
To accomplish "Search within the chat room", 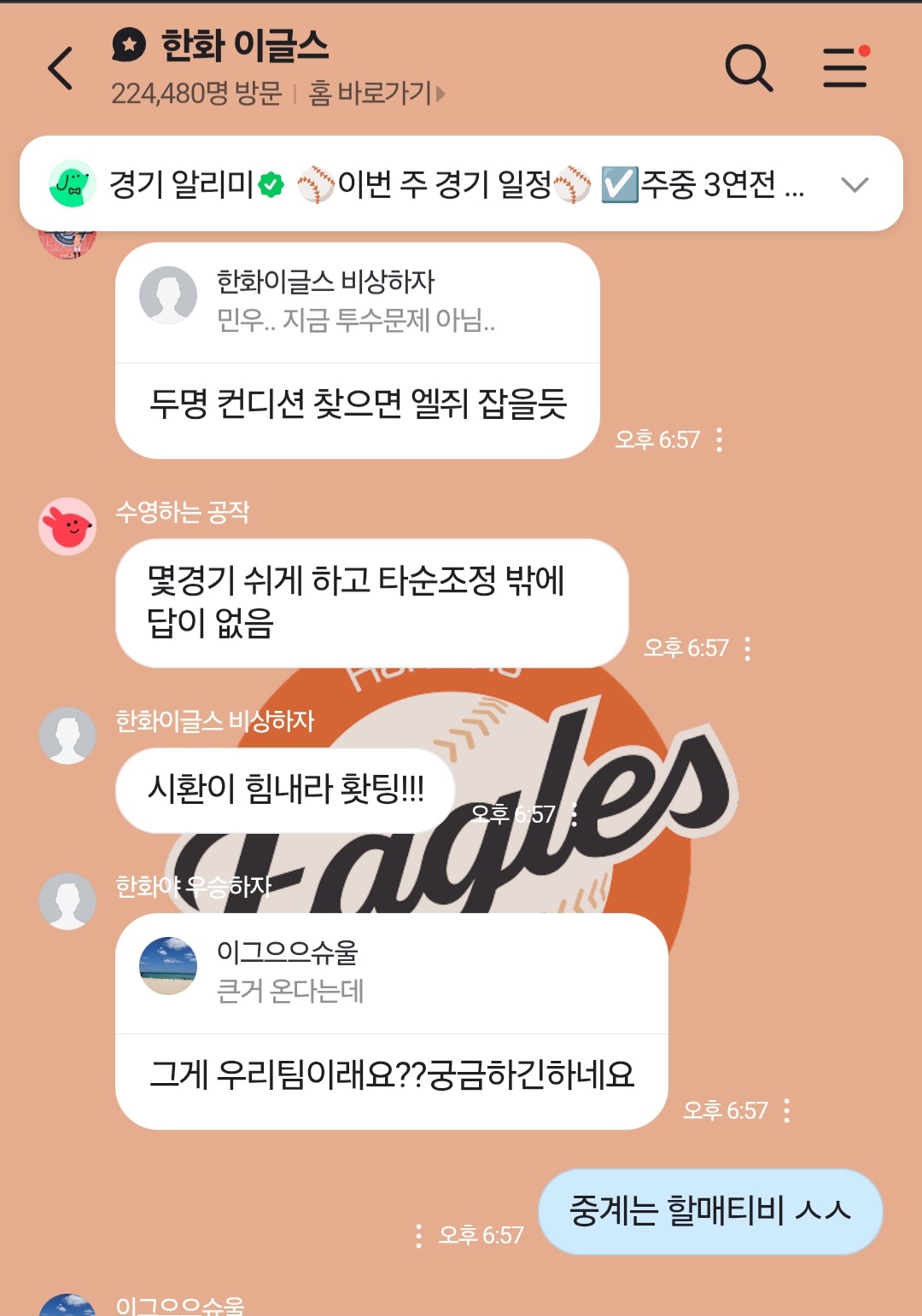I will 749,68.
